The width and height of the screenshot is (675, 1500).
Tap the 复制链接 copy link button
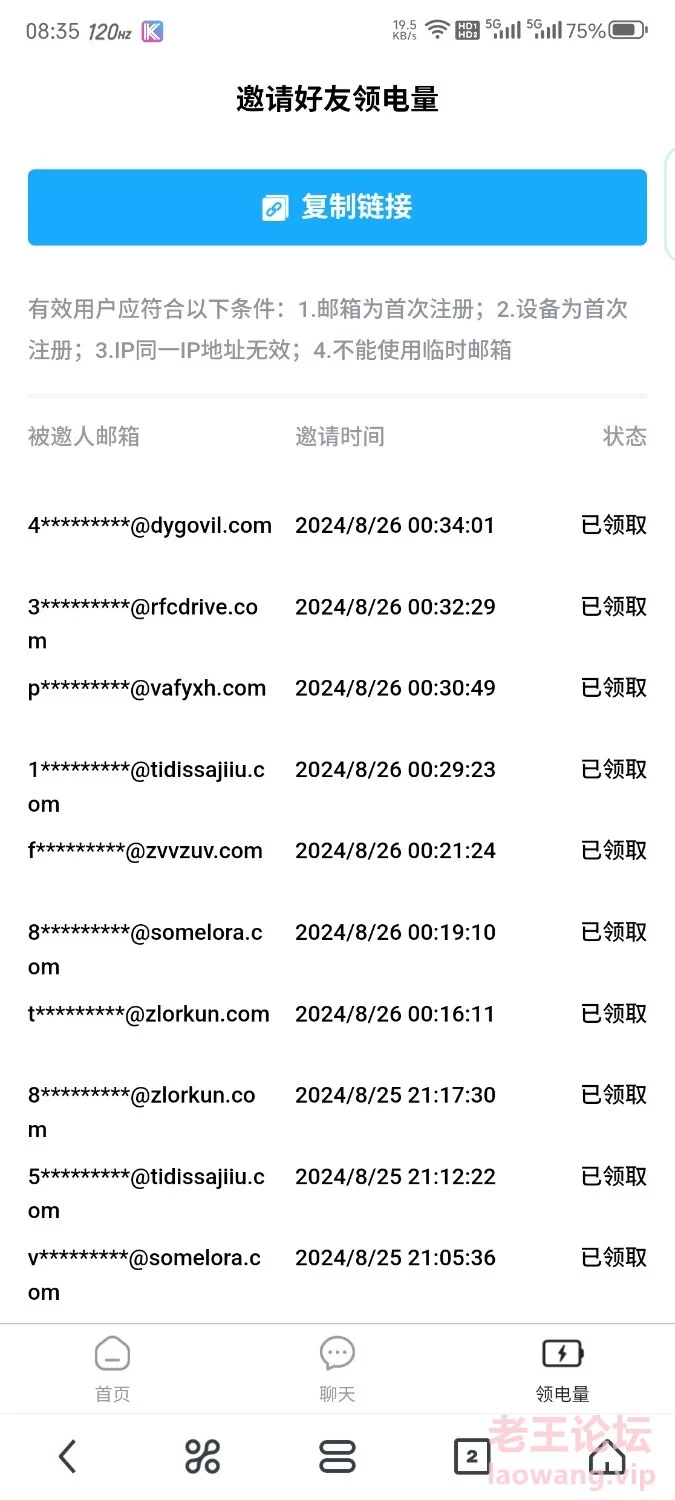tap(337, 207)
